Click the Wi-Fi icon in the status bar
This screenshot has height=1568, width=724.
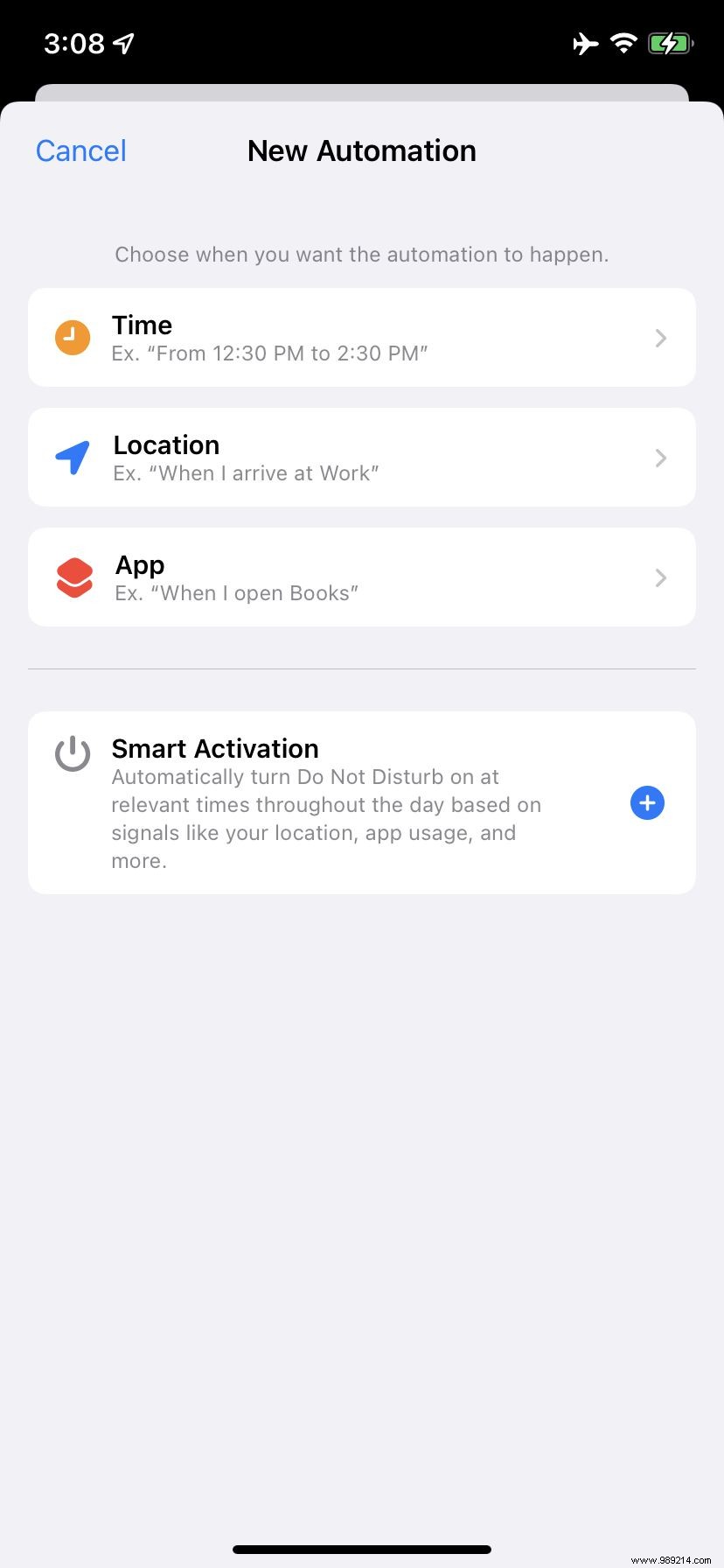coord(623,43)
